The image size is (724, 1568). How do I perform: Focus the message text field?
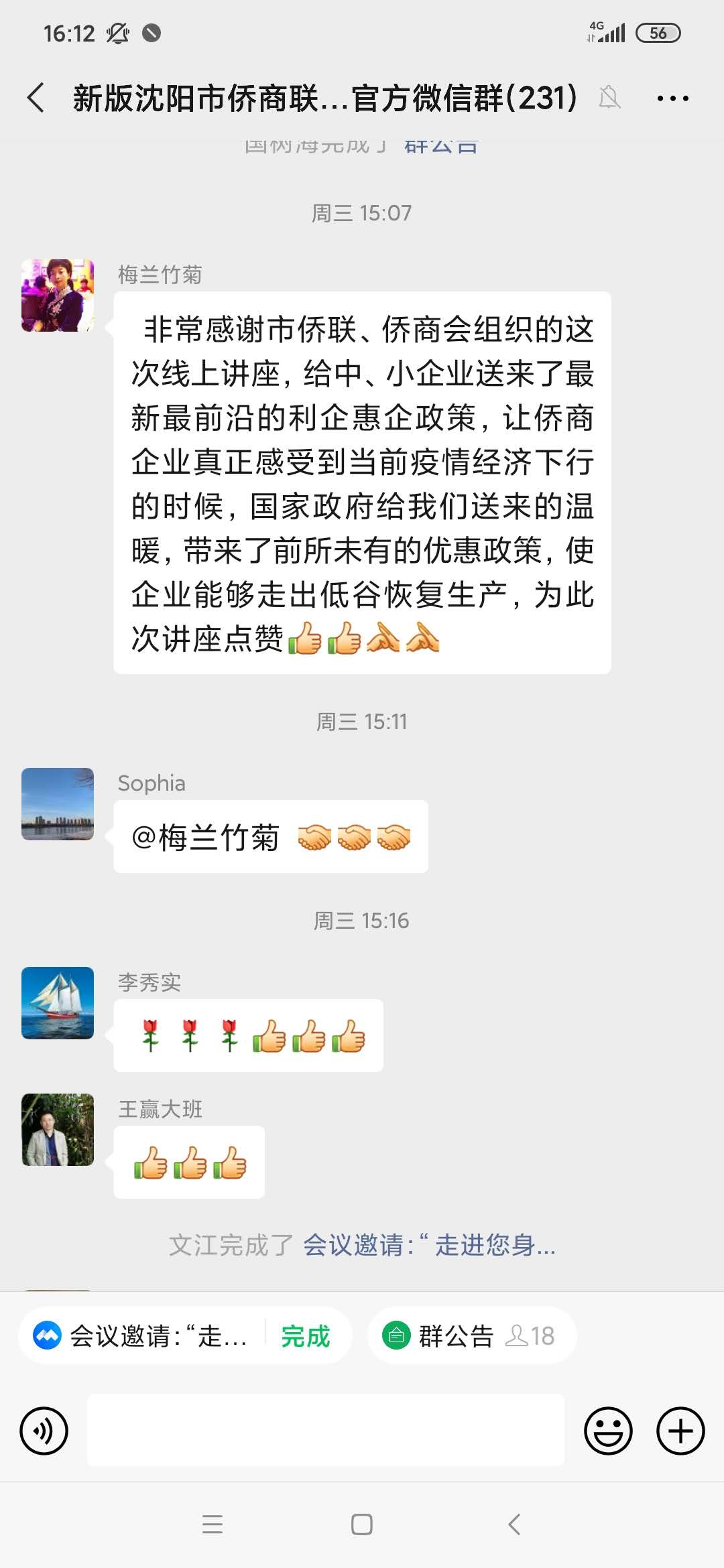point(326,1431)
